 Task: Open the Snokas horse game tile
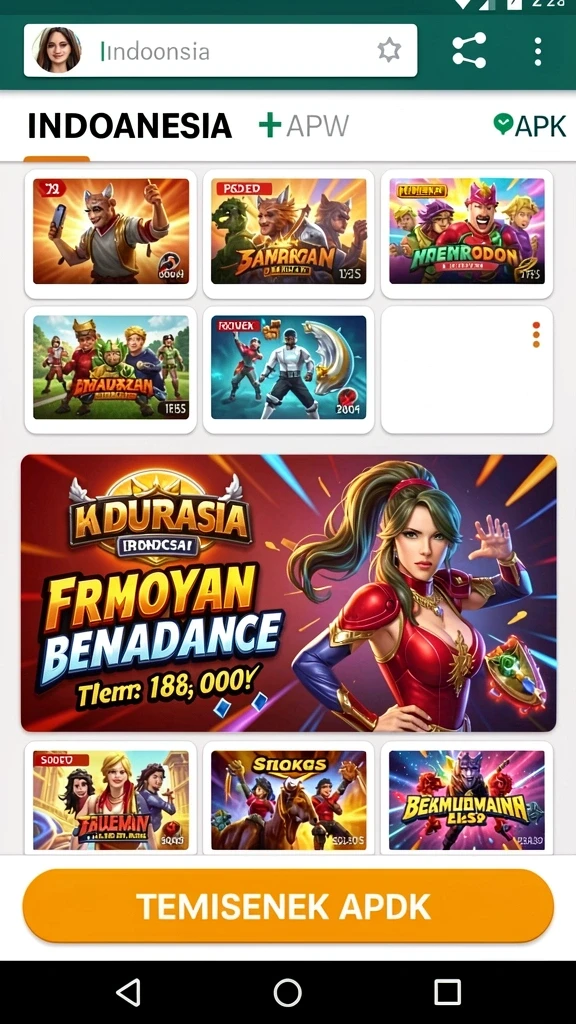tap(289, 799)
